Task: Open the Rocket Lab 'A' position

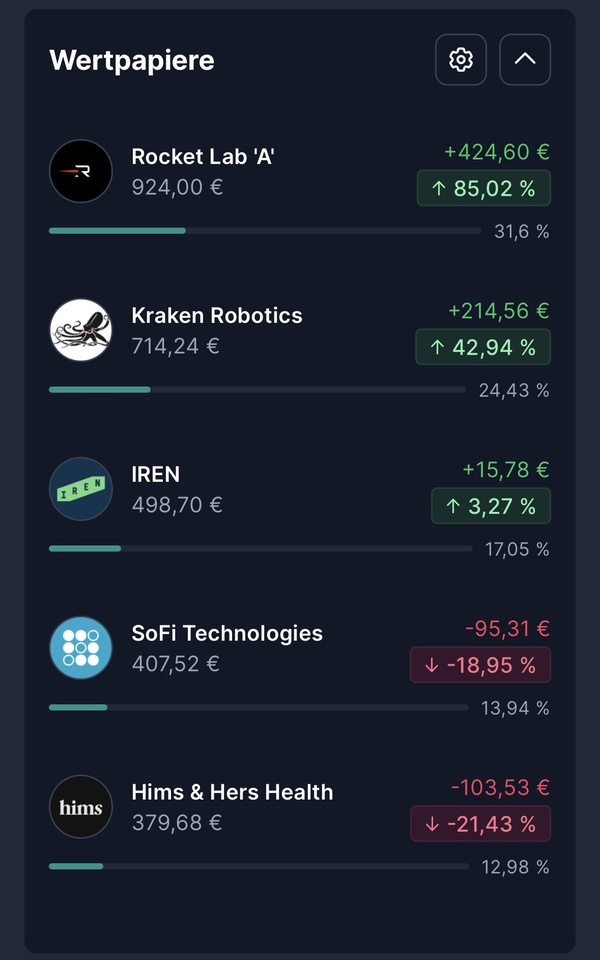Action: point(203,157)
